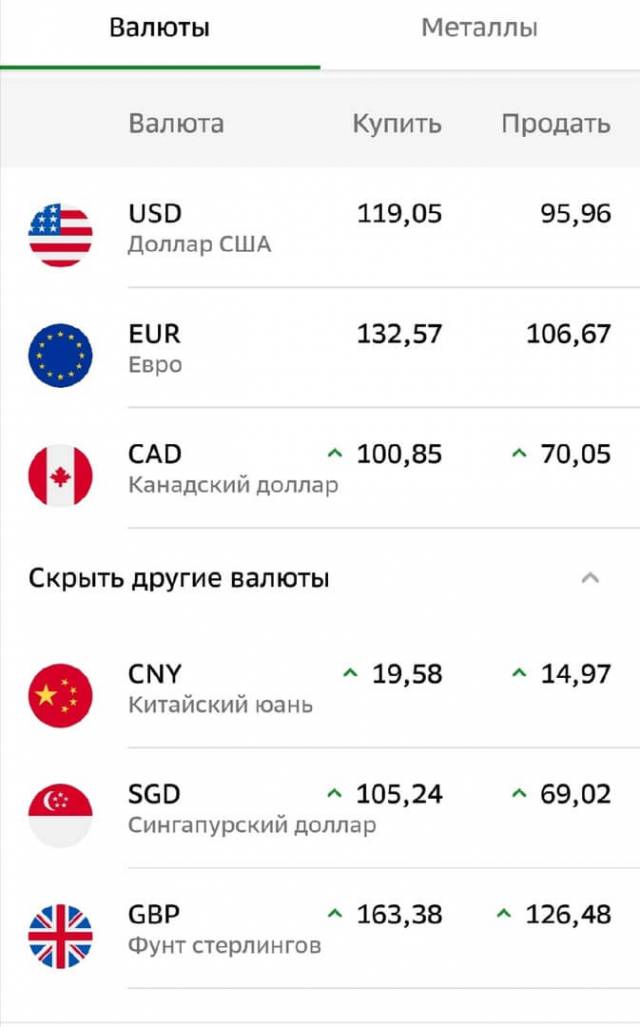Image resolution: width=640 pixels, height=1027 pixels.
Task: Open the GBP Фунт стерлингов row
Action: pyautogui.click(x=320, y=929)
